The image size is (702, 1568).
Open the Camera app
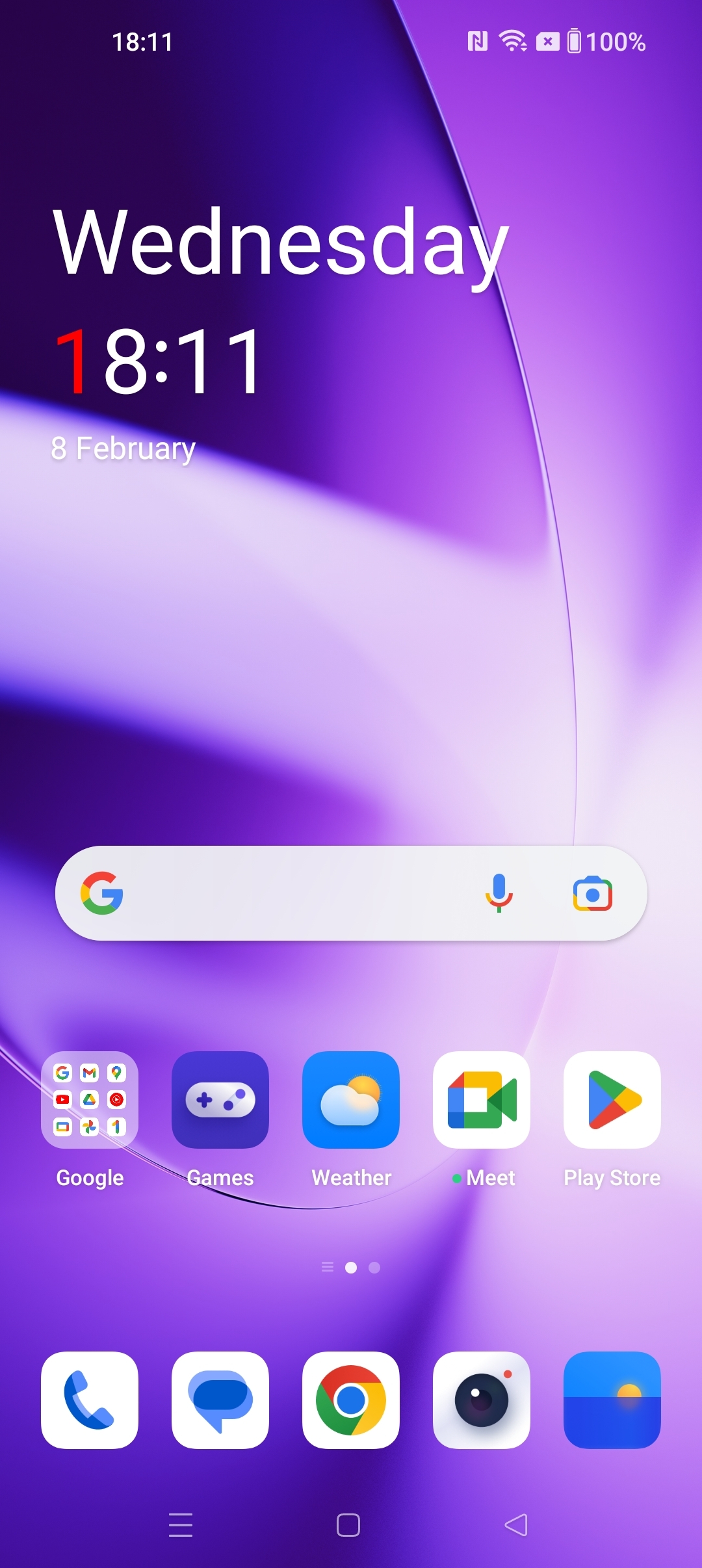(482, 1400)
